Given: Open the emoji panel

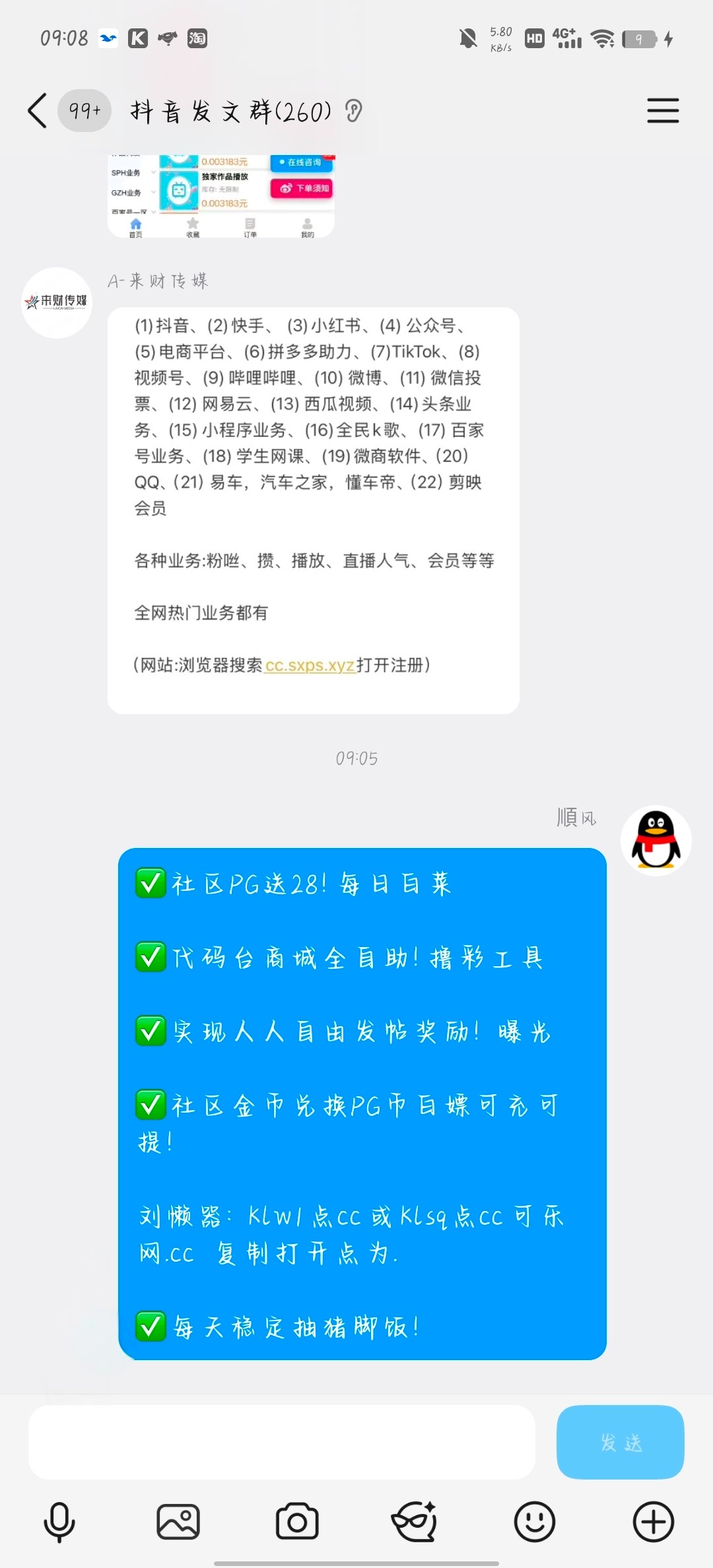Looking at the screenshot, I should [534, 1522].
